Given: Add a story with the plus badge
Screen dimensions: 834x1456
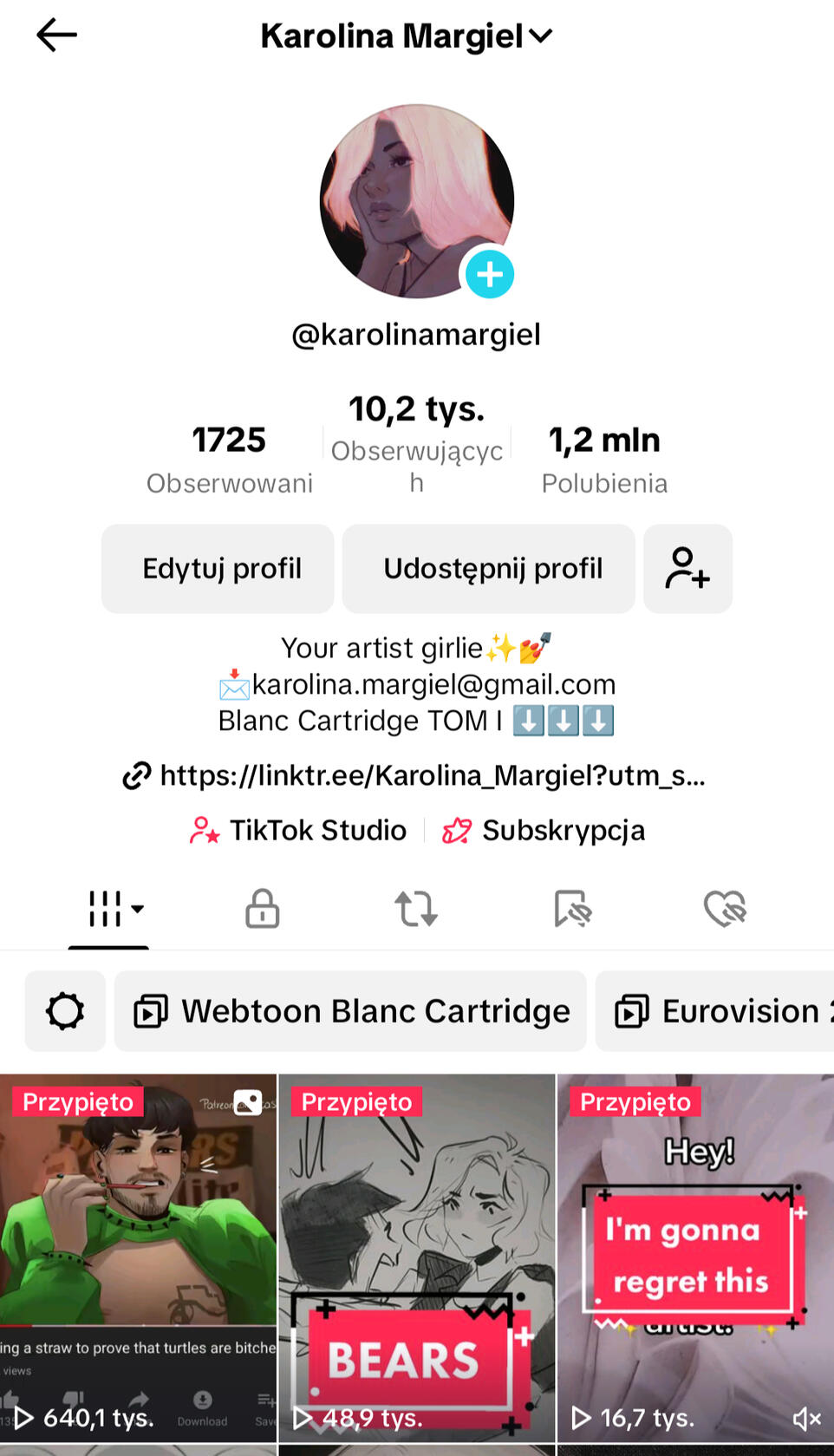Looking at the screenshot, I should pos(490,274).
